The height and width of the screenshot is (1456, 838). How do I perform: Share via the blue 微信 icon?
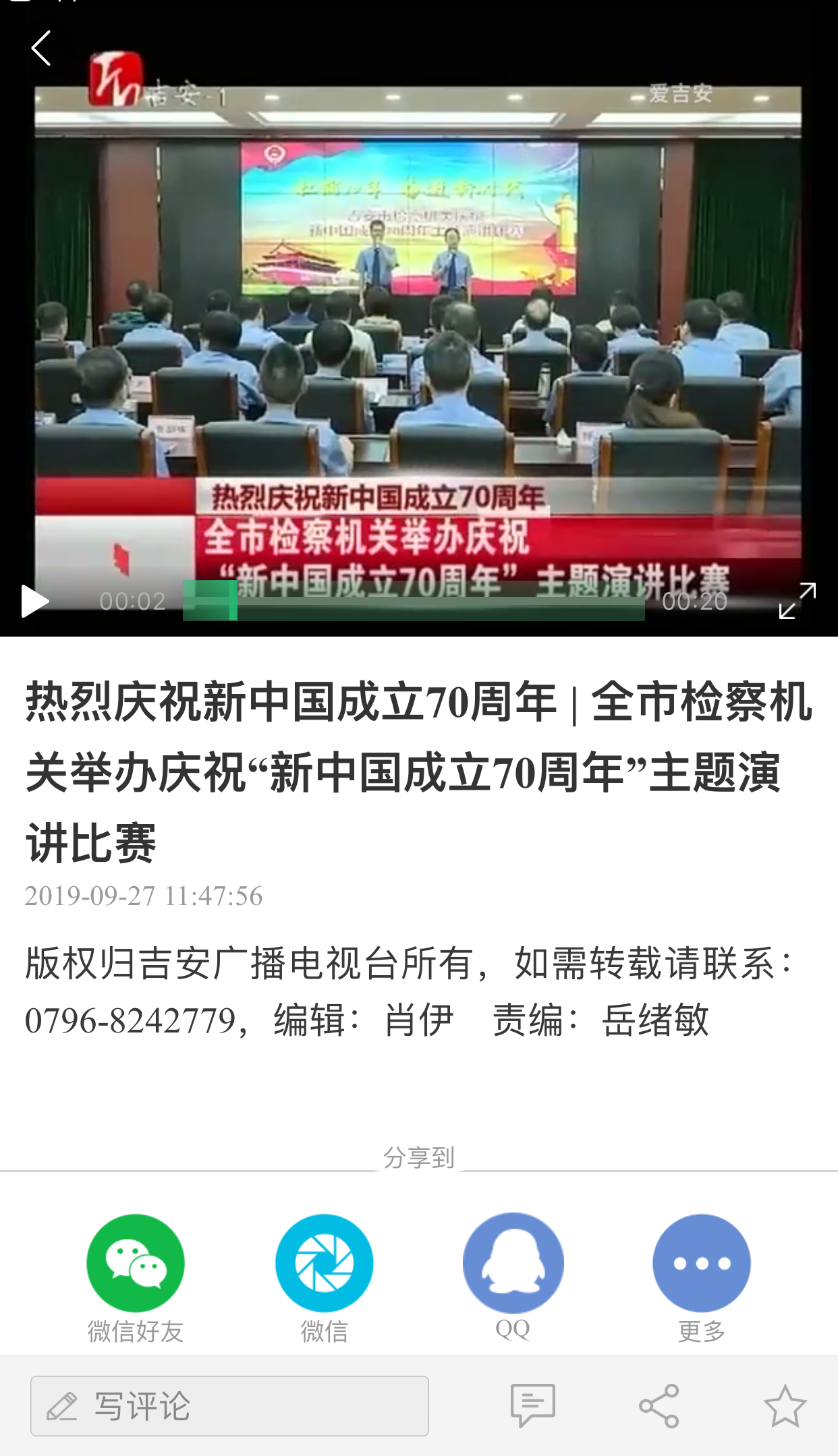pos(325,1263)
